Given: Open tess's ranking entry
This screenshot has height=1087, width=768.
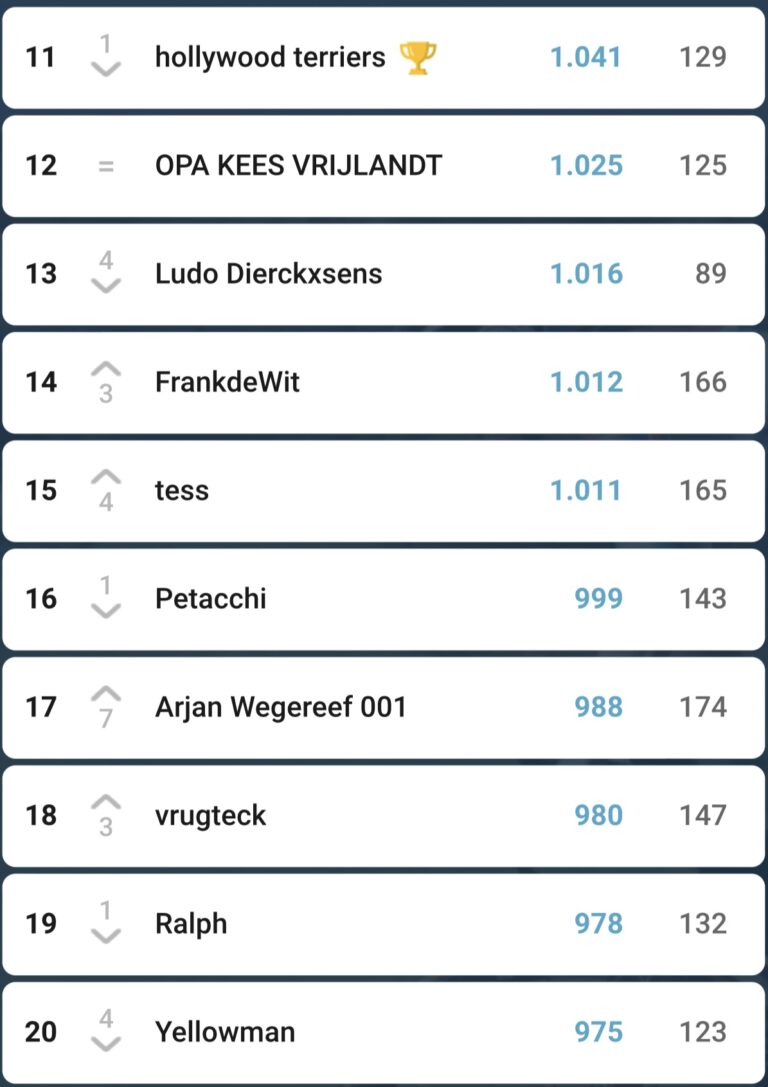Looking at the screenshot, I should pyautogui.click(x=182, y=491).
